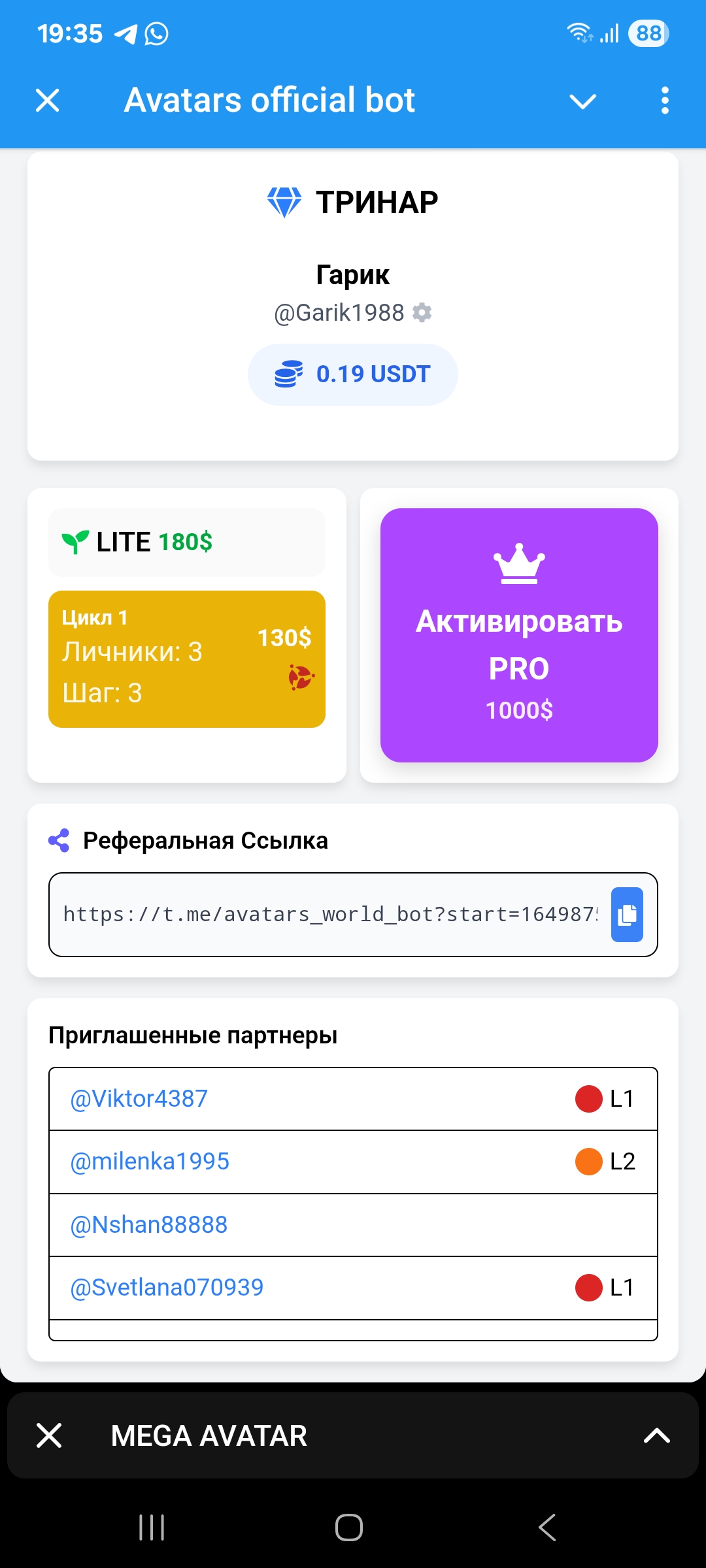Dismiss the MEGA AVATAR bar
The height and width of the screenshot is (1568, 706).
pos(49,1435)
